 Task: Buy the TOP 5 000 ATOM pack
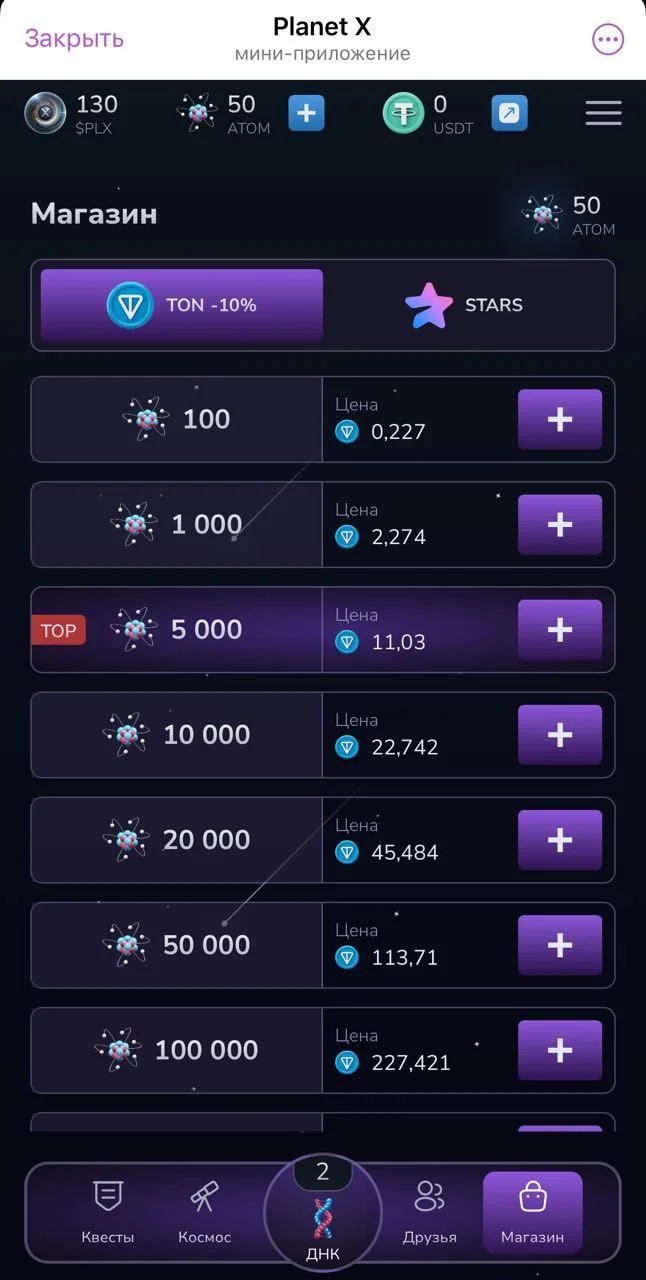pyautogui.click(x=560, y=630)
